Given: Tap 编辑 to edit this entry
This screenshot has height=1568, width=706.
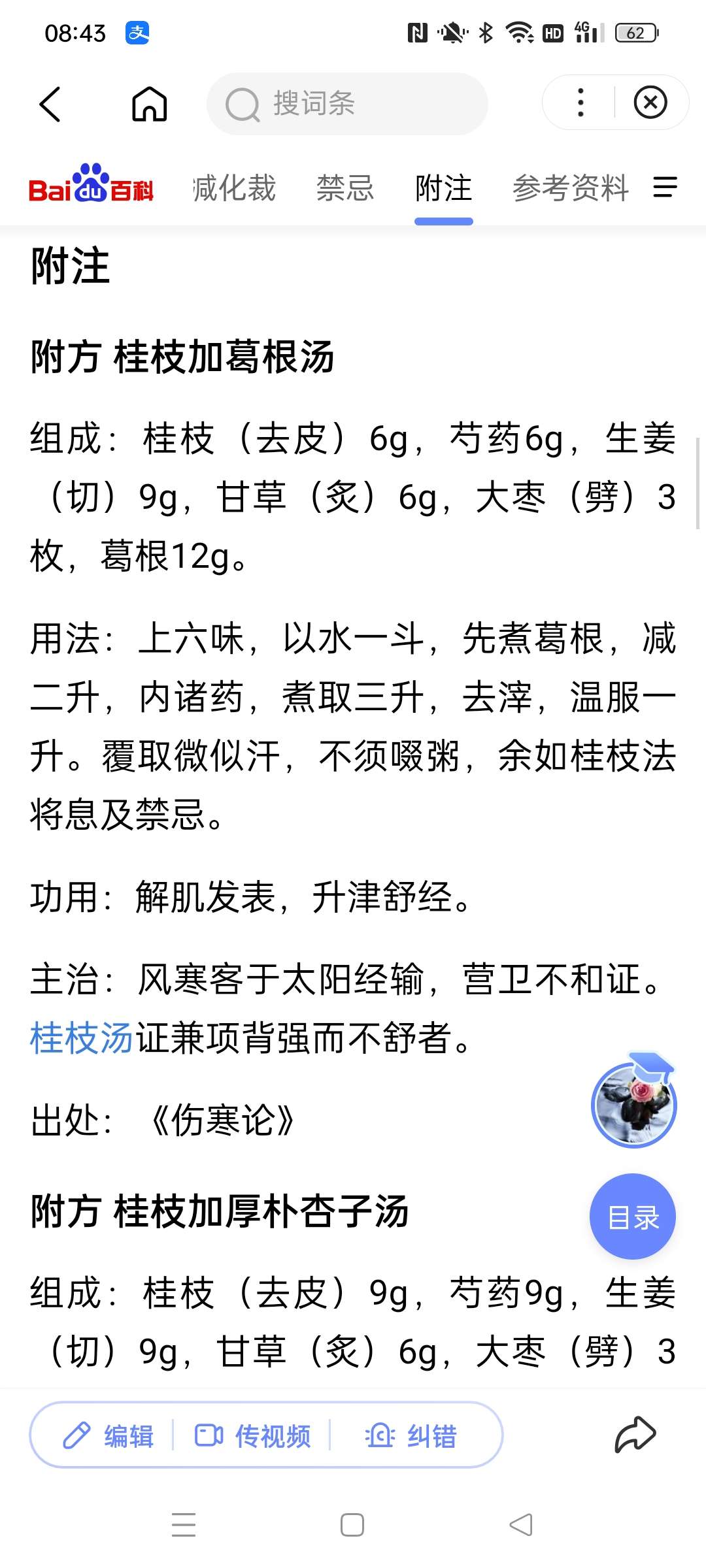Looking at the screenshot, I should click(109, 1435).
